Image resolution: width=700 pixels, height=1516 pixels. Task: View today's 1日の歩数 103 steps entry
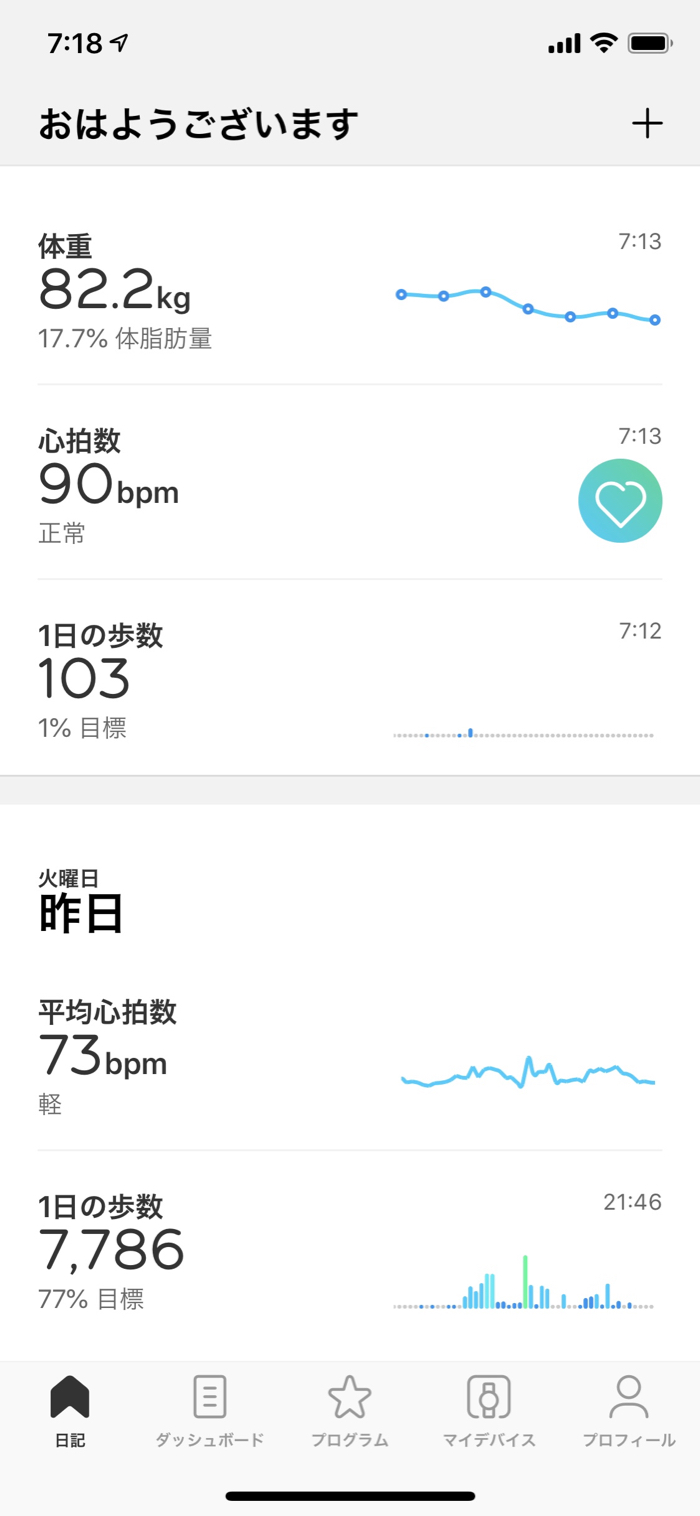(x=350, y=680)
